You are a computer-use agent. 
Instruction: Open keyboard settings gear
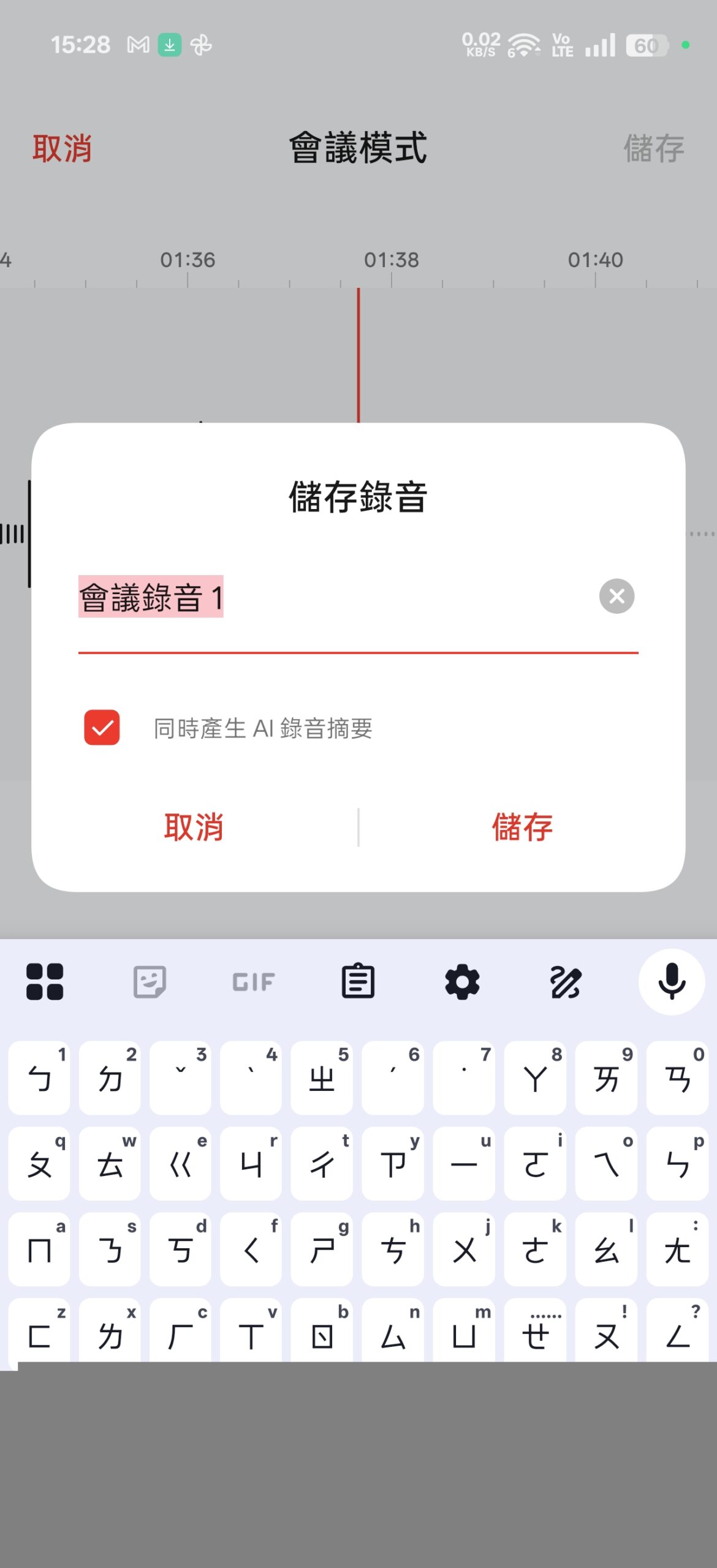coord(462,982)
